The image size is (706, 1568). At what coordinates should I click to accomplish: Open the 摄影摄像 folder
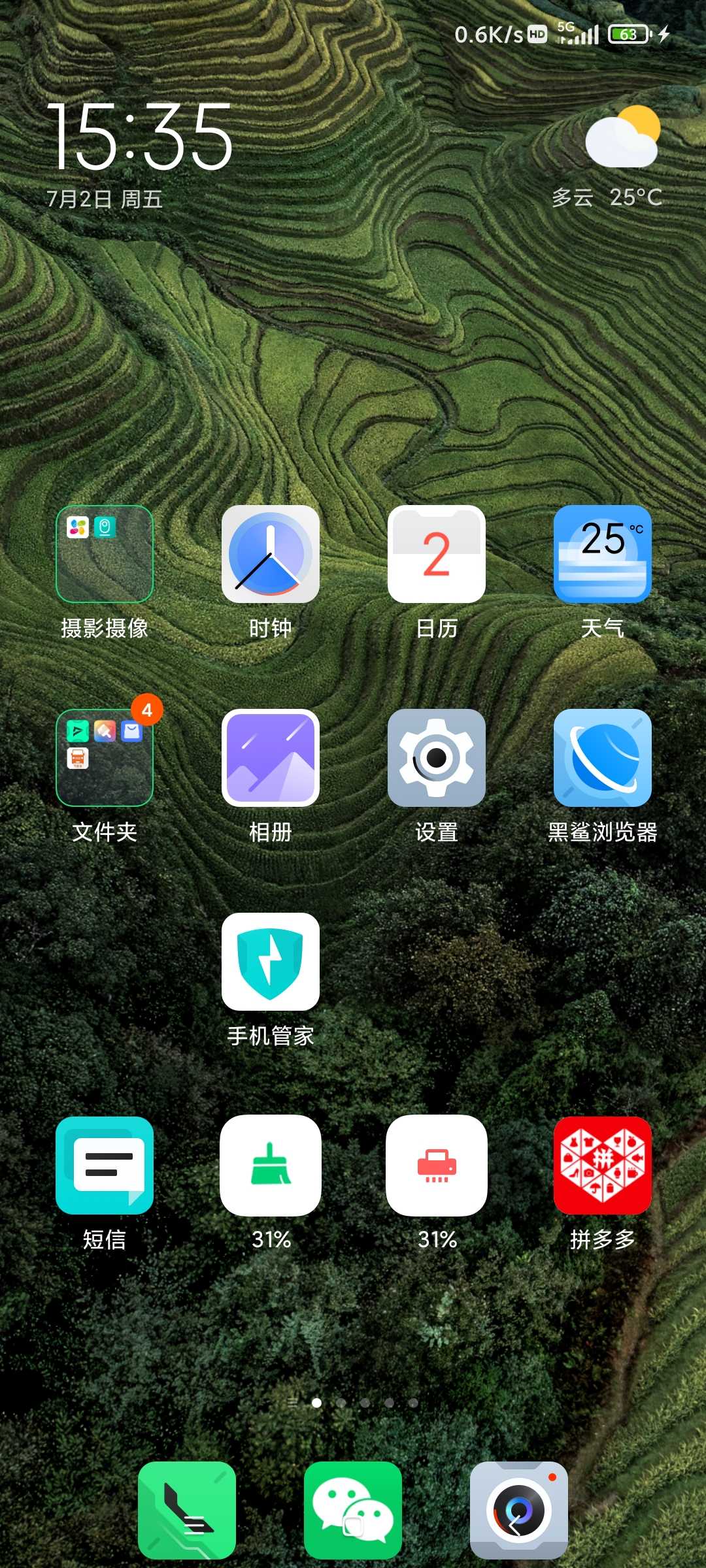click(x=105, y=554)
